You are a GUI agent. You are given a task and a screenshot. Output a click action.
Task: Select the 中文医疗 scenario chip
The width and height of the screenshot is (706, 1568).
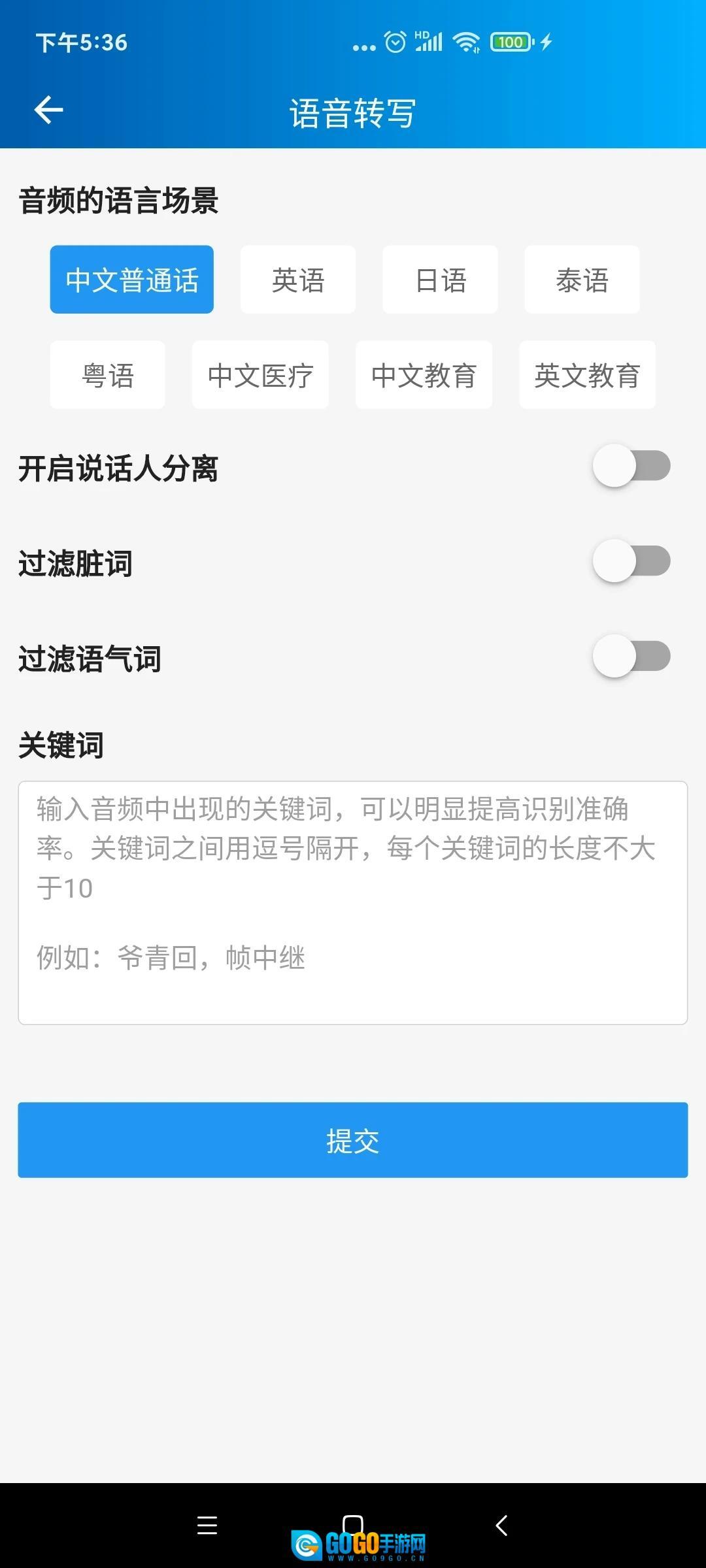tap(260, 375)
